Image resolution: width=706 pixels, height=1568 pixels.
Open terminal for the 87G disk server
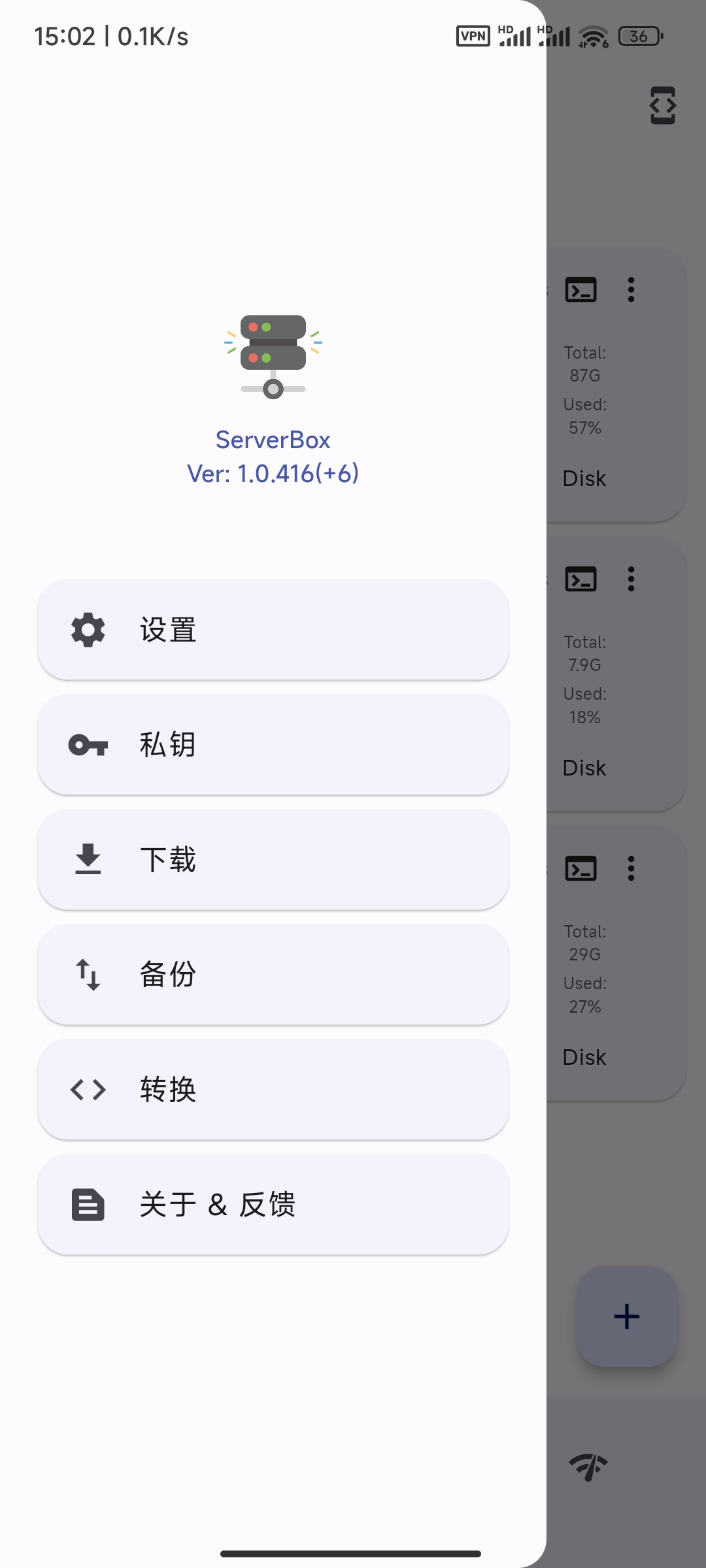pyautogui.click(x=580, y=289)
